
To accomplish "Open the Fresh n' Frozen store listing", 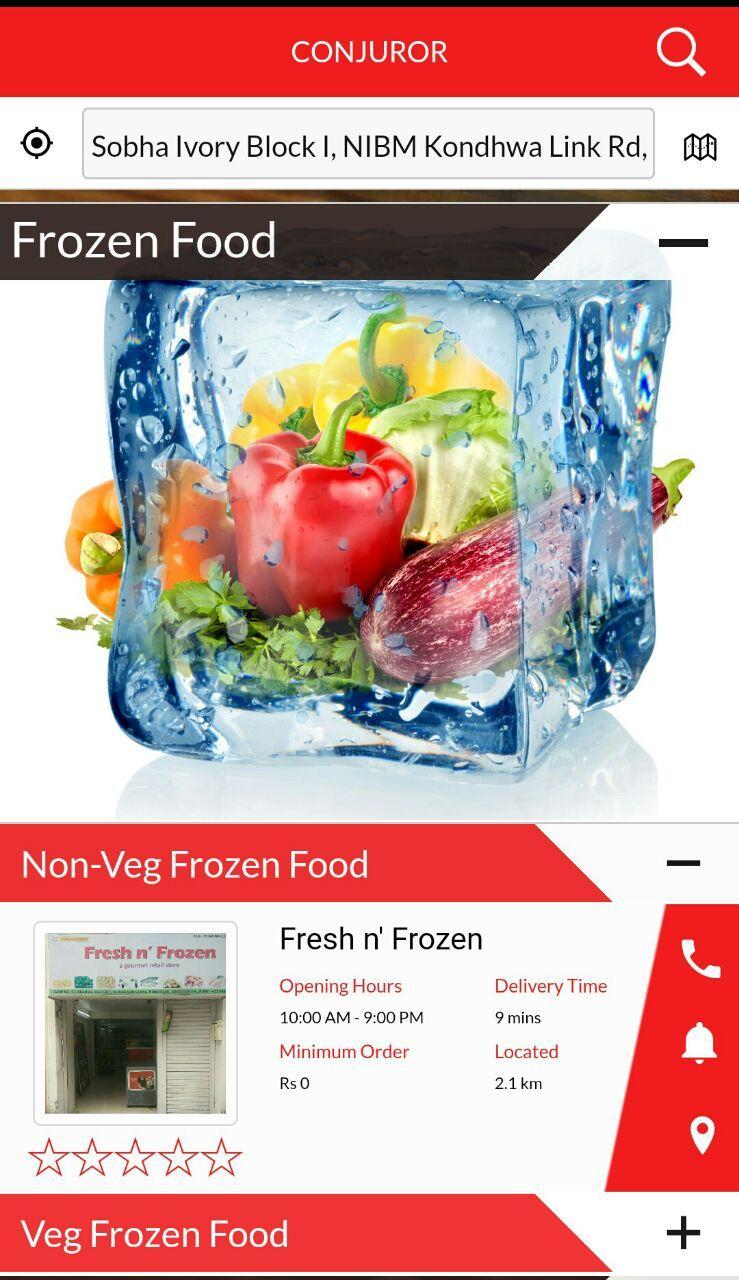I will click(380, 939).
